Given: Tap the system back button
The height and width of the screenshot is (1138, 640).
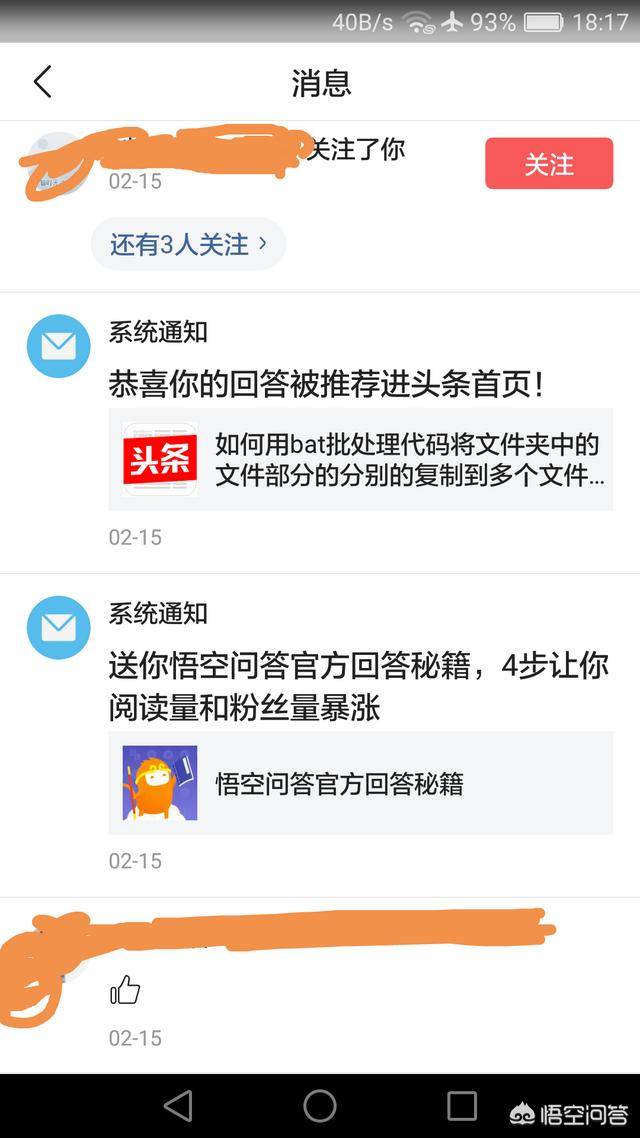Looking at the screenshot, I should (178, 1106).
